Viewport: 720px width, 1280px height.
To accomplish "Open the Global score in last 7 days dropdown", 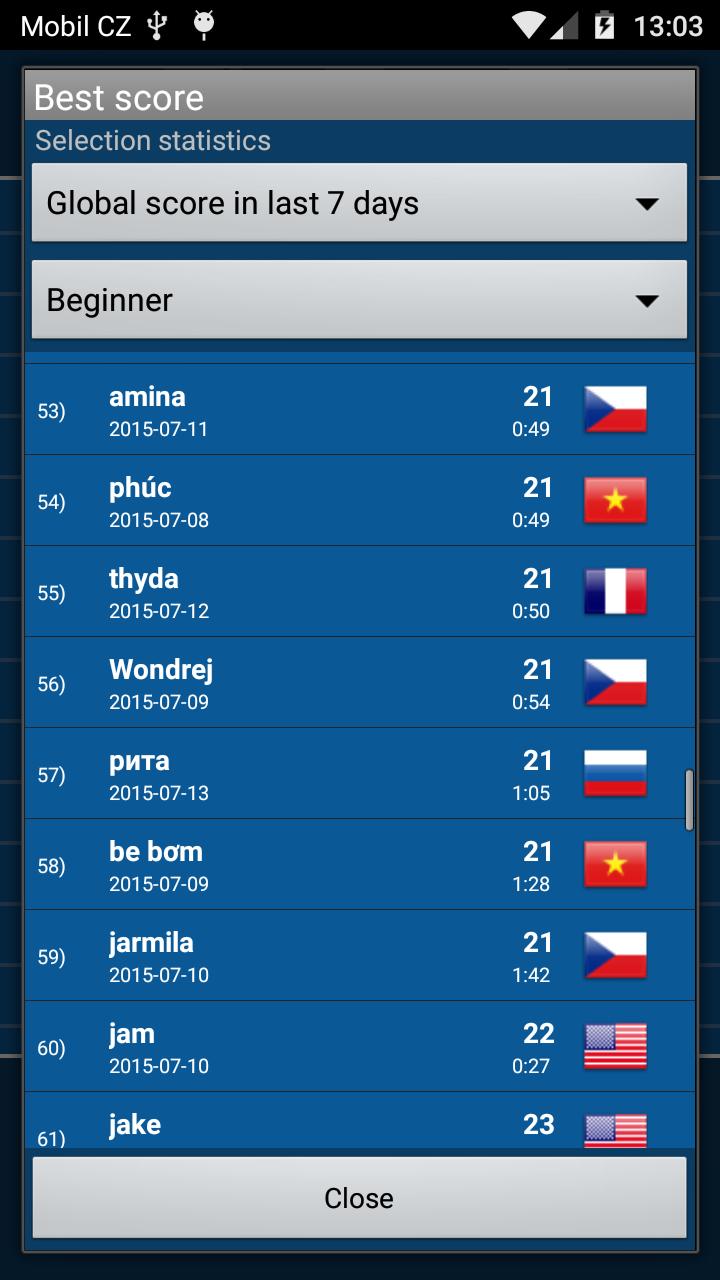I will pos(359,203).
